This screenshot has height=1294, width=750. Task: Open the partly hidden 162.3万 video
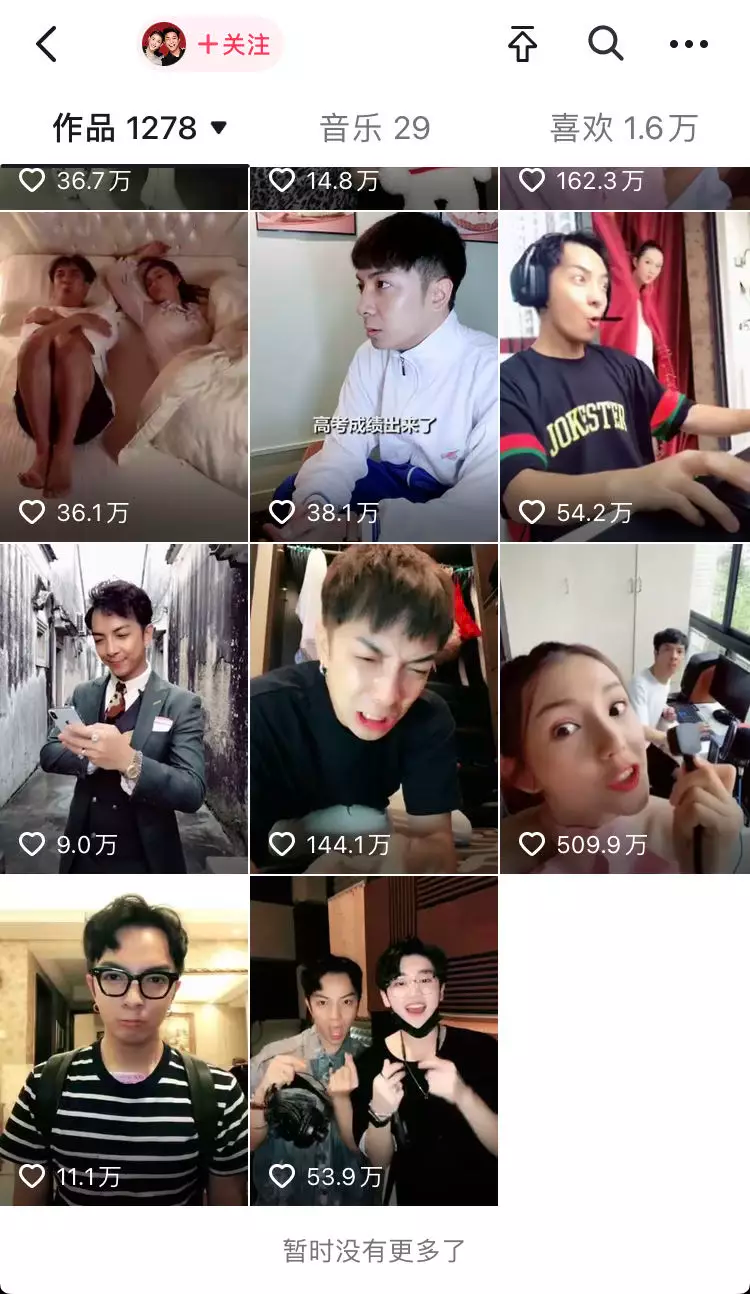(624, 187)
